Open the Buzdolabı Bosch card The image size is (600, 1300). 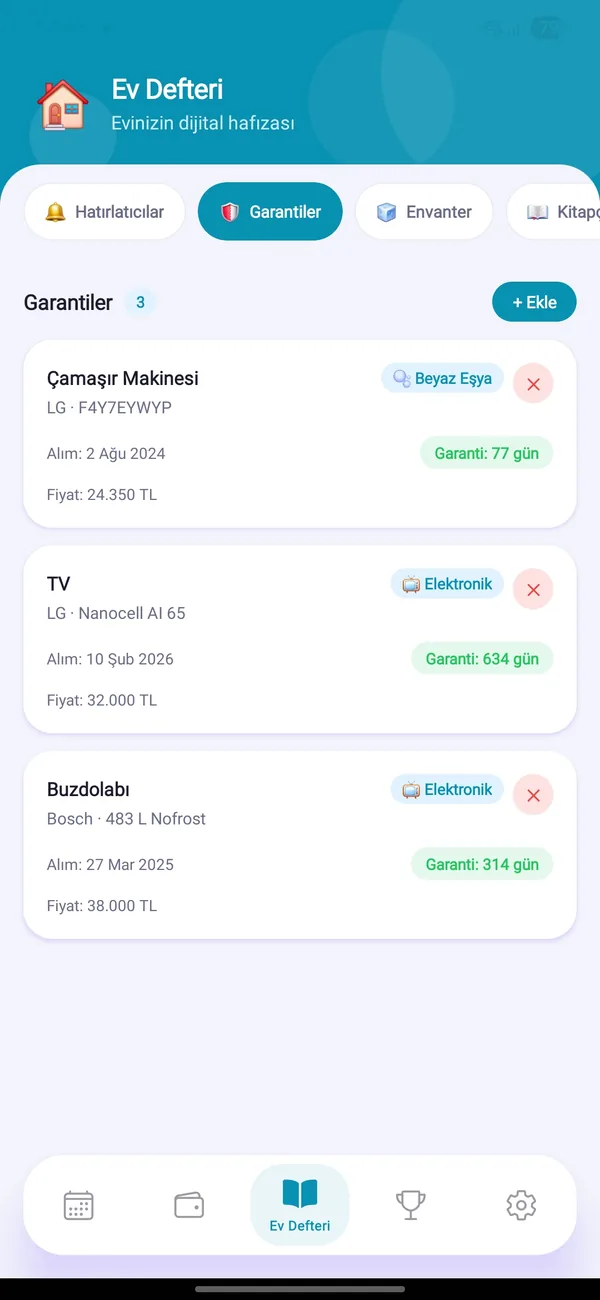pyautogui.click(x=300, y=845)
